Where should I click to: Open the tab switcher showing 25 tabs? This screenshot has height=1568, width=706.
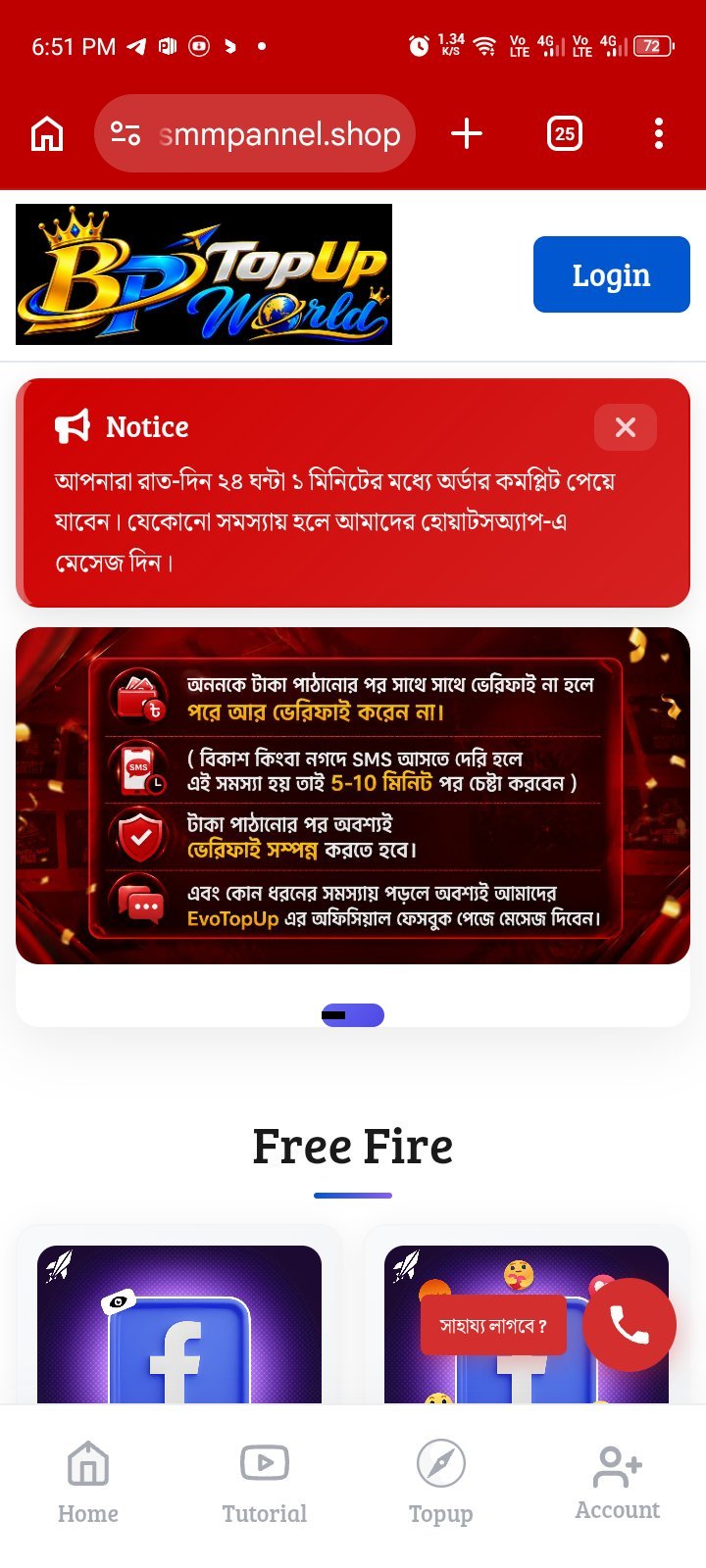[565, 133]
